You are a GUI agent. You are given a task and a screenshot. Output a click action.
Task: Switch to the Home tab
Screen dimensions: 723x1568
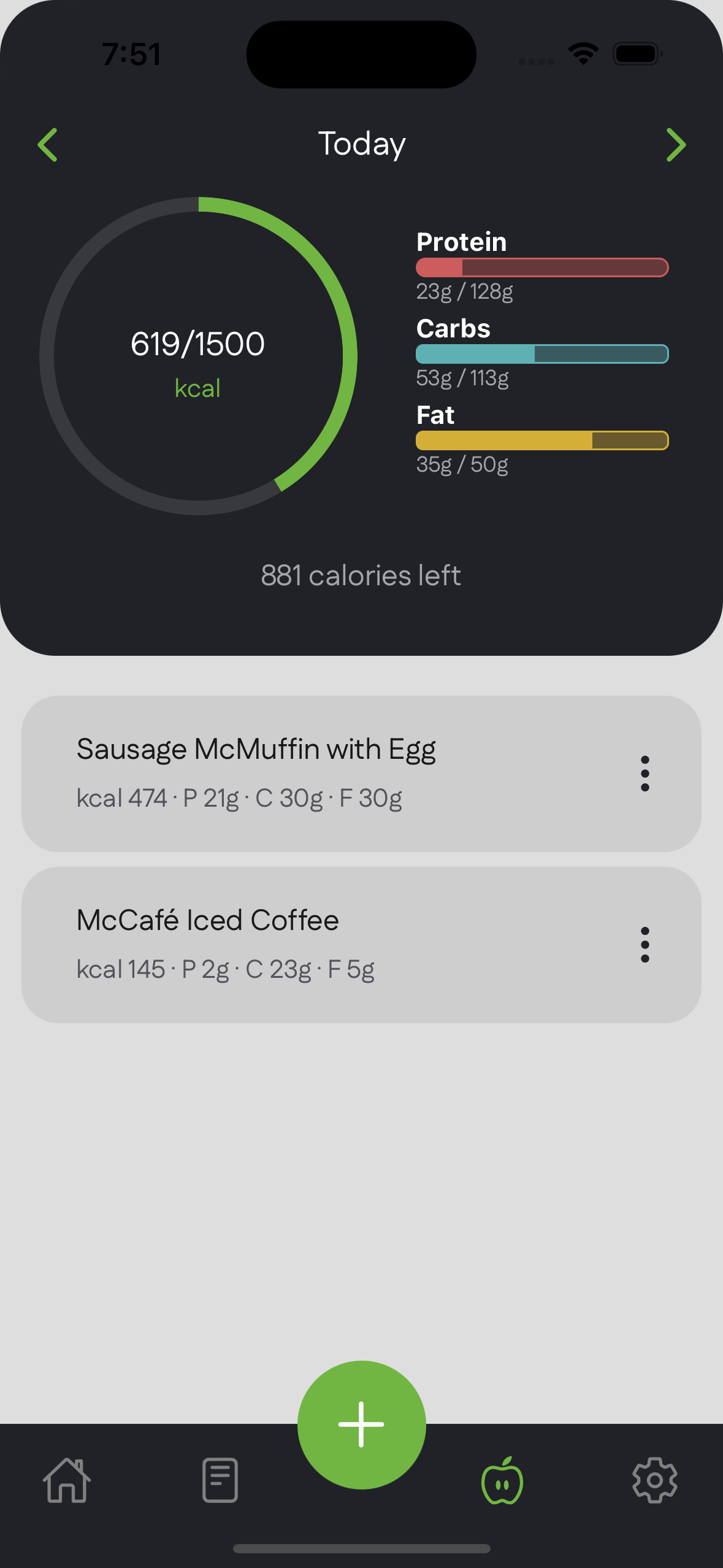[x=67, y=1480]
